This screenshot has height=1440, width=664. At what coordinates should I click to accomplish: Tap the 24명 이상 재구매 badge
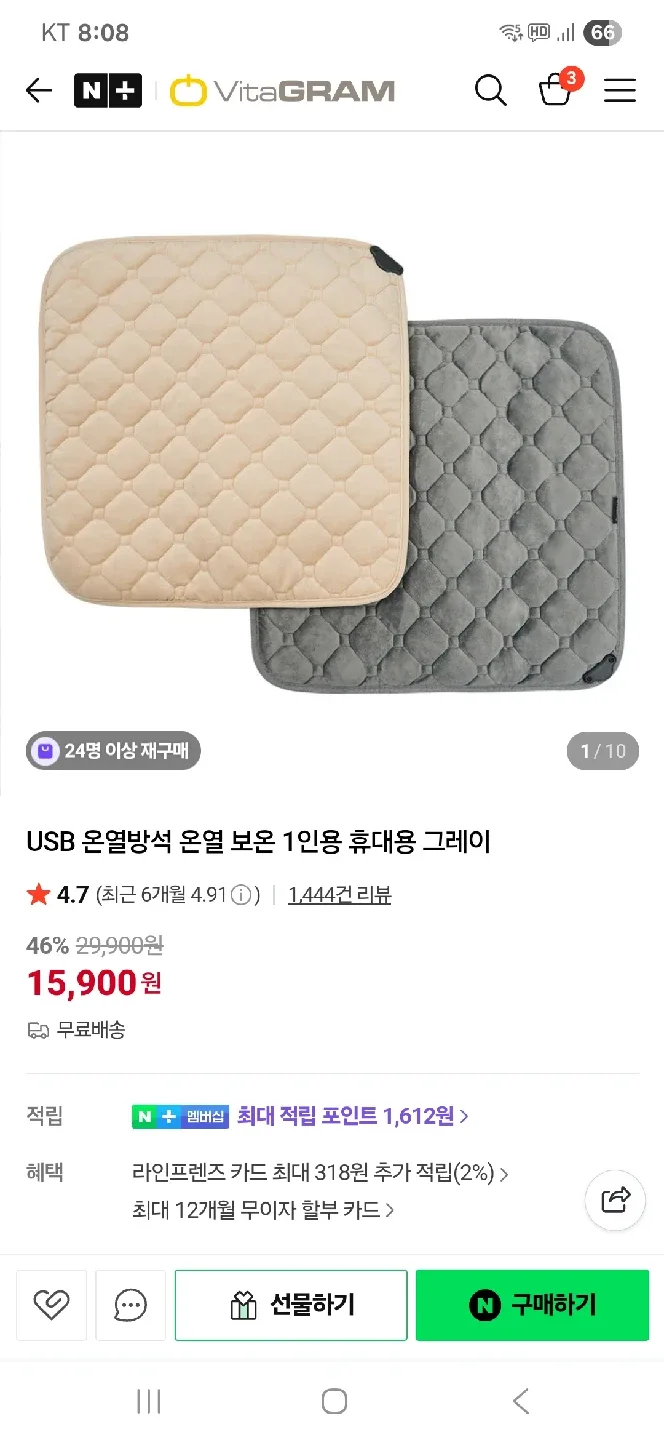coord(114,751)
